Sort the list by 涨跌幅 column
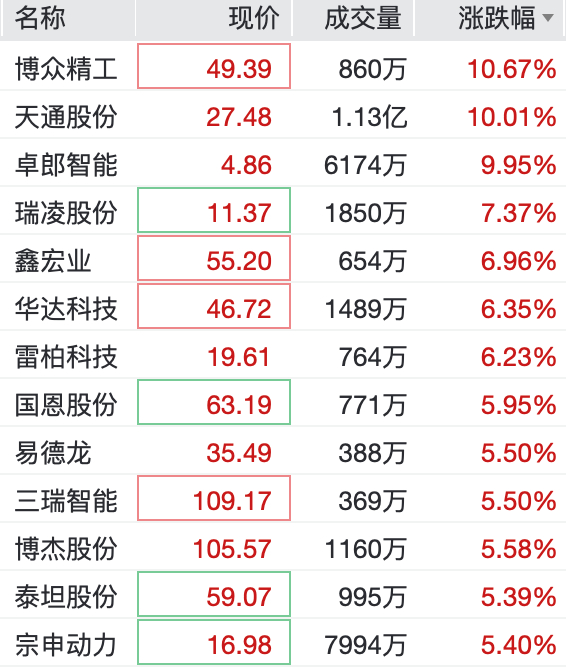The width and height of the screenshot is (566, 668). tap(506, 18)
